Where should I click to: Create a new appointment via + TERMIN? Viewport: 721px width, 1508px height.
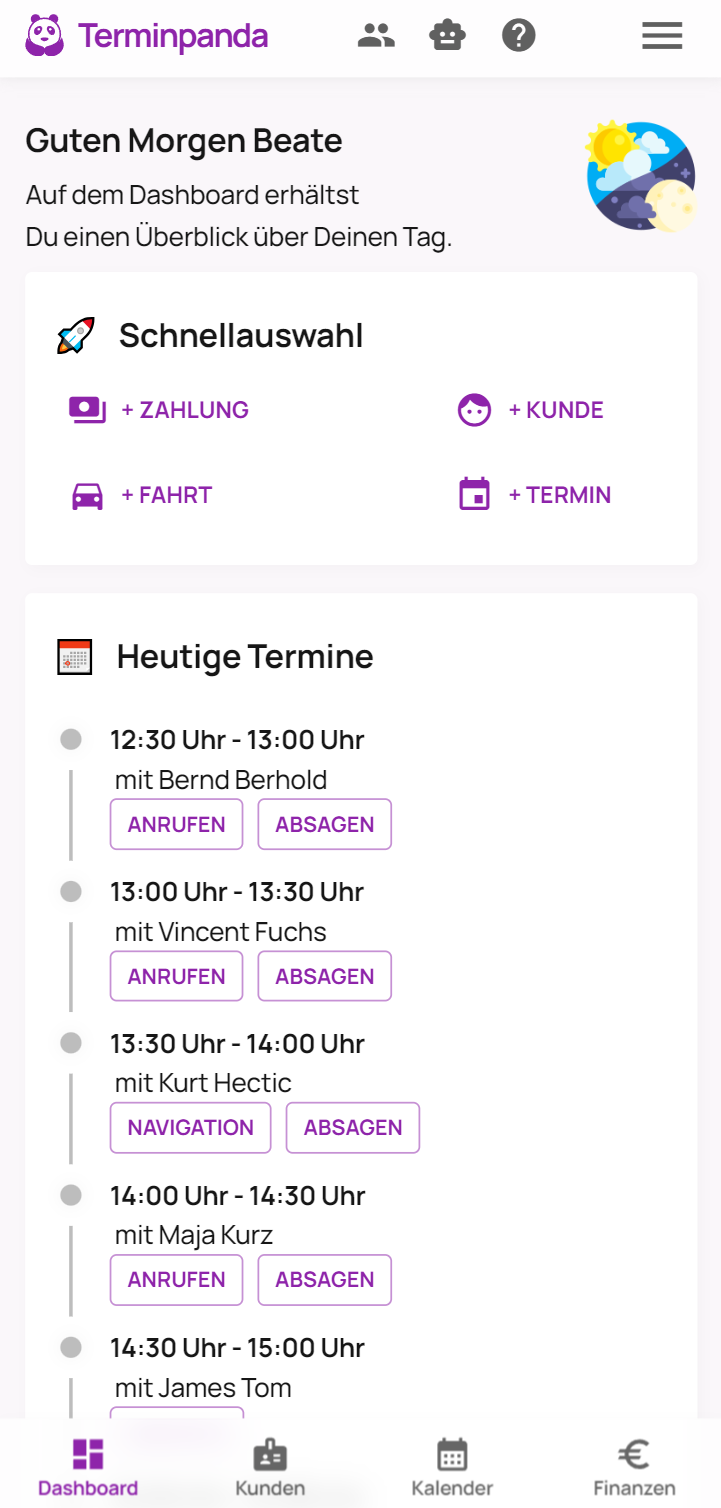536,495
